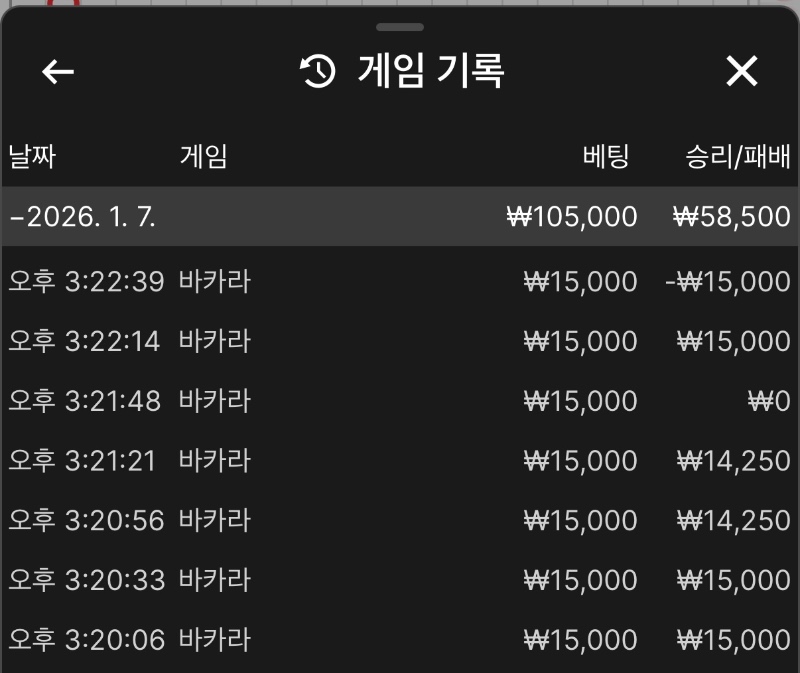This screenshot has width=800, height=673.
Task: Close the game history panel
Action: (x=741, y=71)
